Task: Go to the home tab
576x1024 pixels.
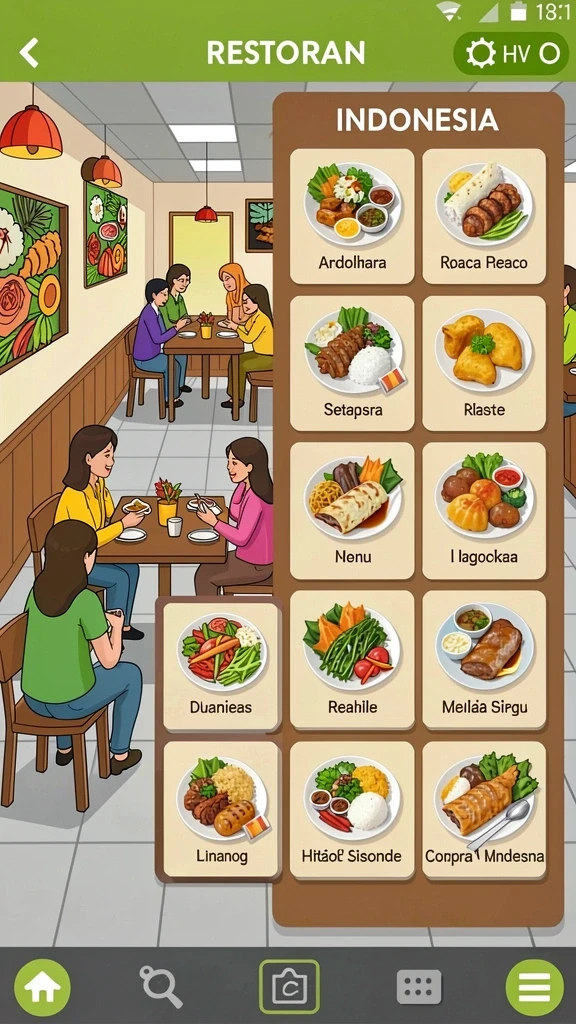Action: pos(42,987)
